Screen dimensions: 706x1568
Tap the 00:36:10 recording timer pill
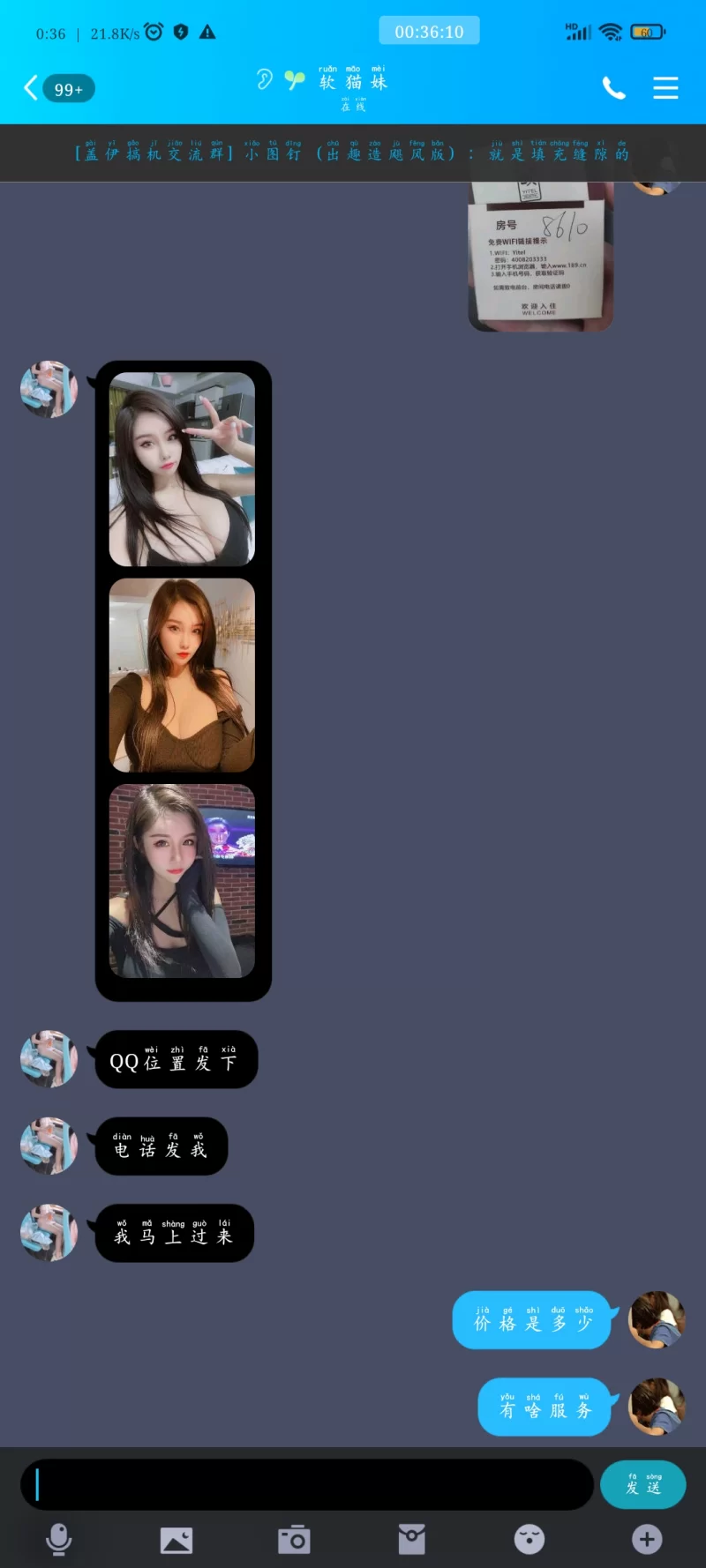click(429, 31)
